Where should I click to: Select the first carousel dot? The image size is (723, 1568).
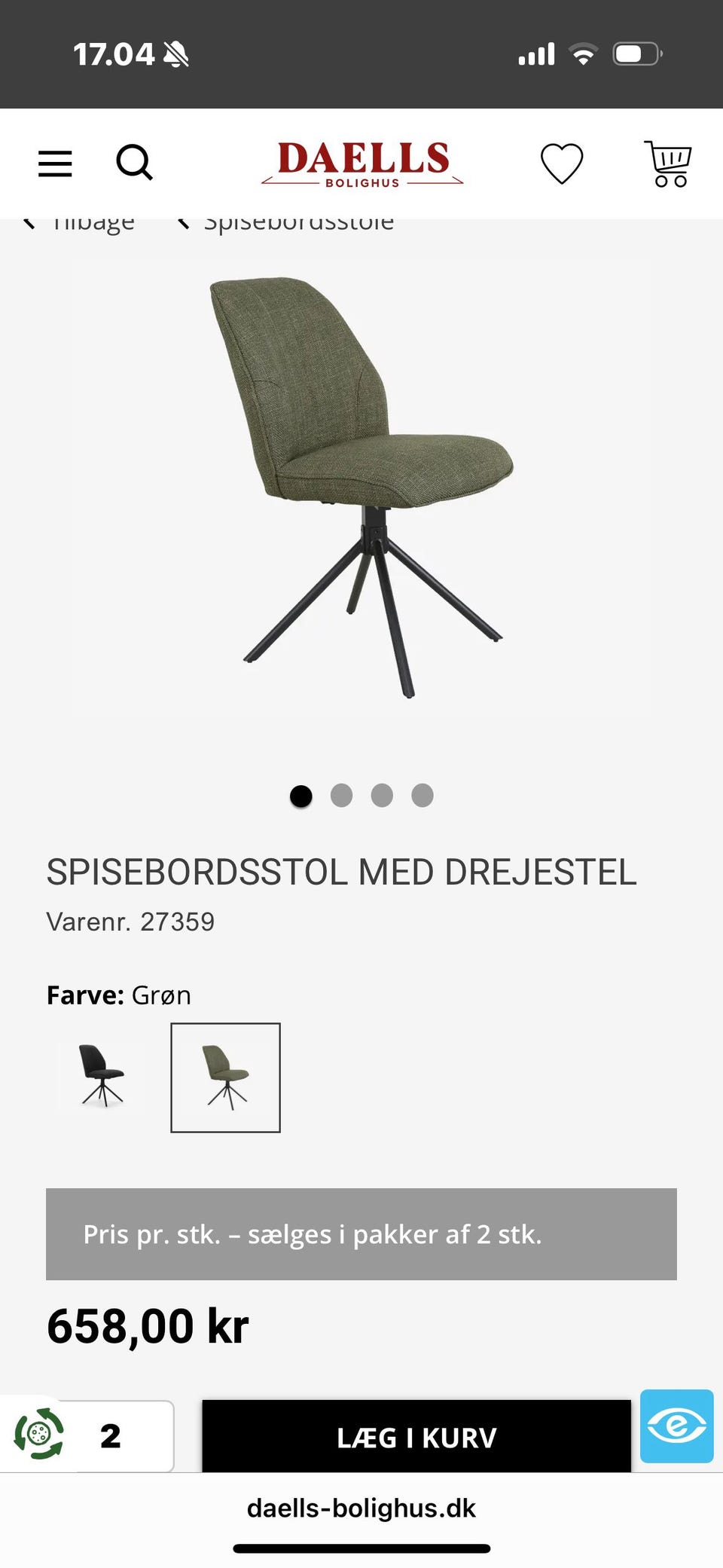[x=301, y=796]
